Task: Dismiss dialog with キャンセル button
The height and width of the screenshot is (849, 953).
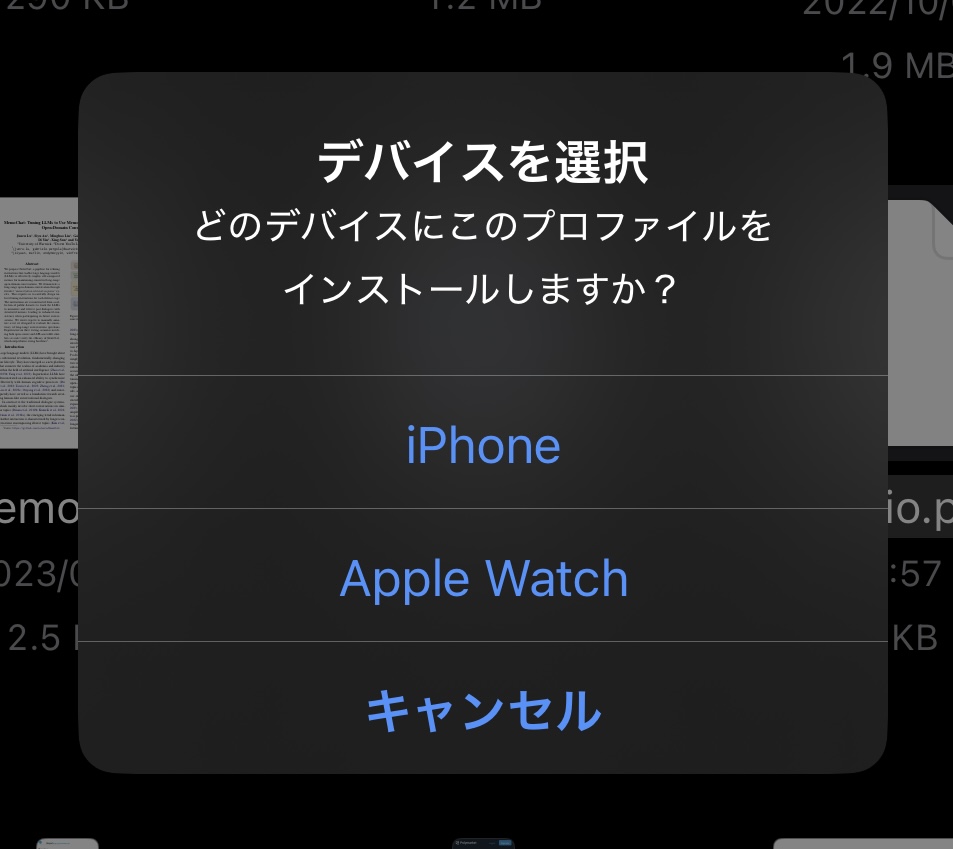Action: point(483,710)
